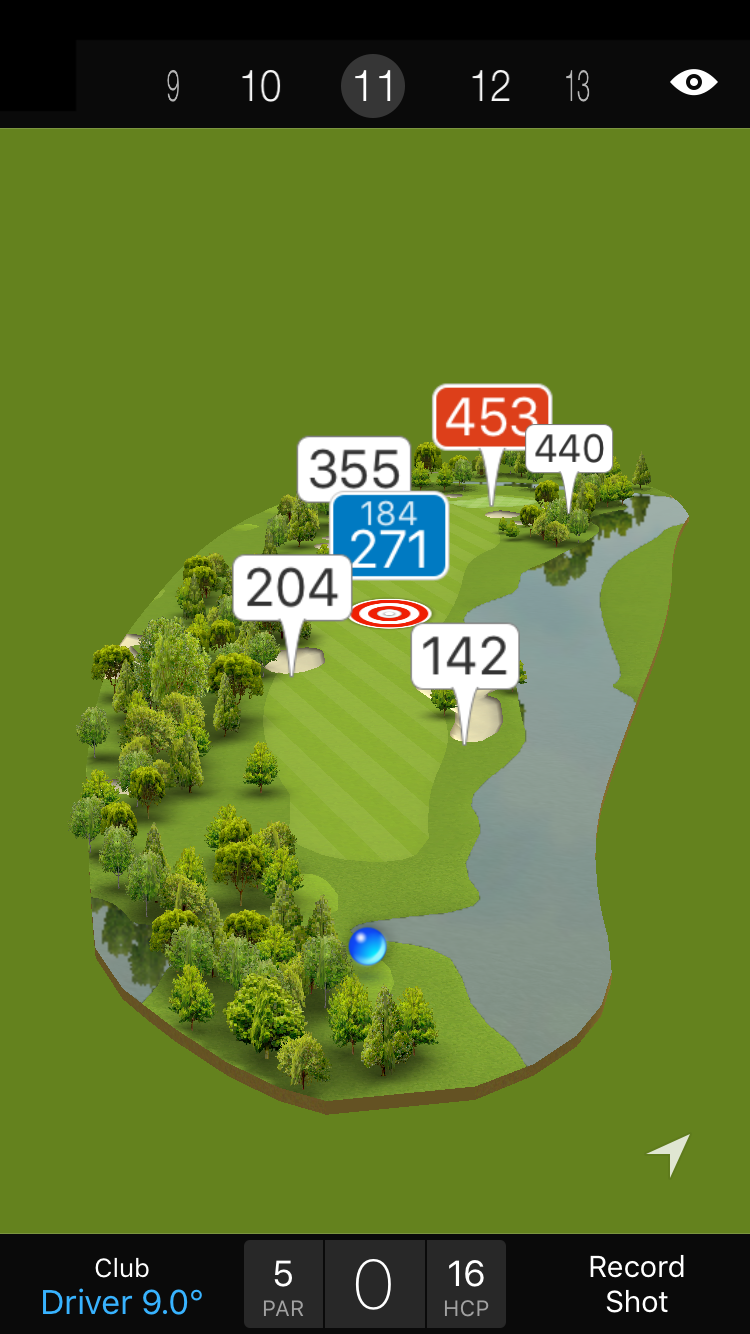
Task: Select hole 12
Action: (x=490, y=87)
